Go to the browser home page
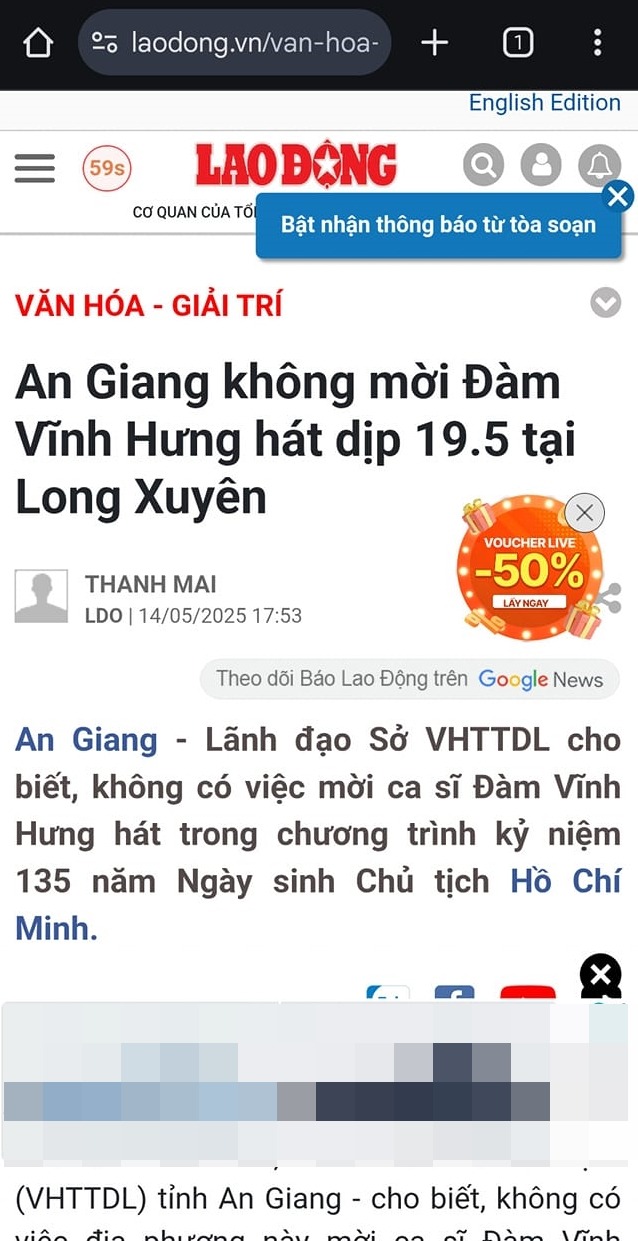The image size is (638, 1241). 38,43
